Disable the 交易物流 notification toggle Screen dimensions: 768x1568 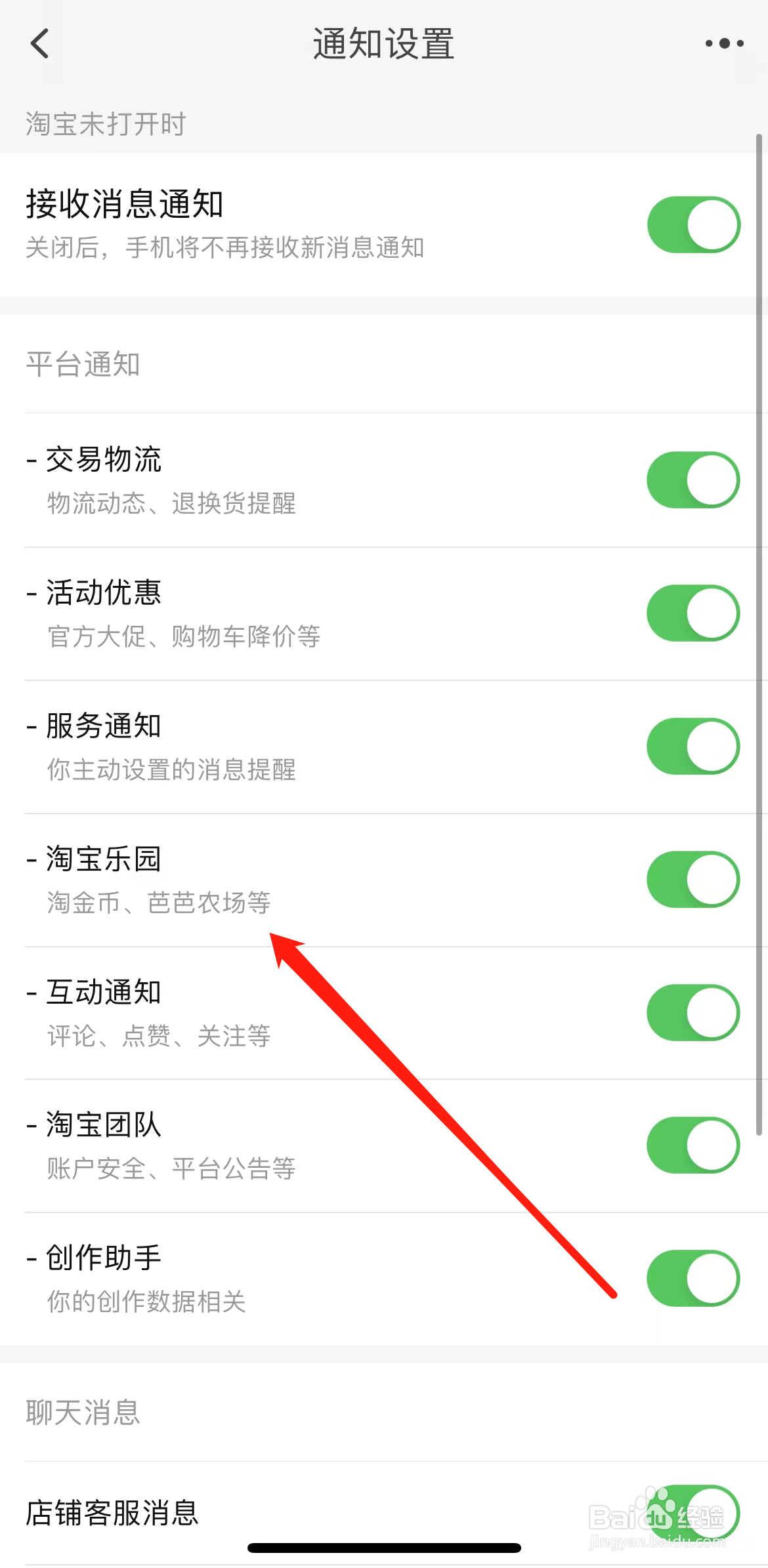point(693,480)
